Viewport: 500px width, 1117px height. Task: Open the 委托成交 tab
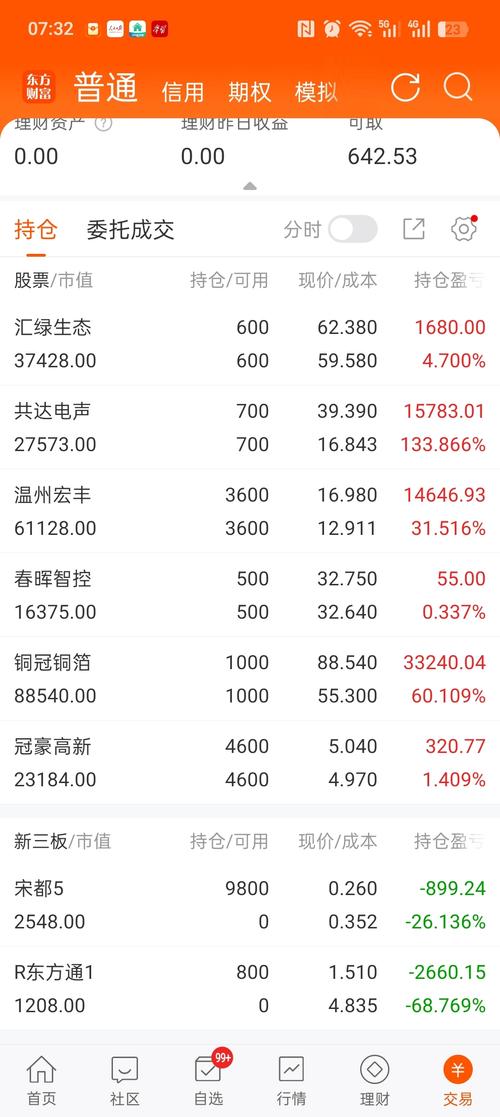130,229
